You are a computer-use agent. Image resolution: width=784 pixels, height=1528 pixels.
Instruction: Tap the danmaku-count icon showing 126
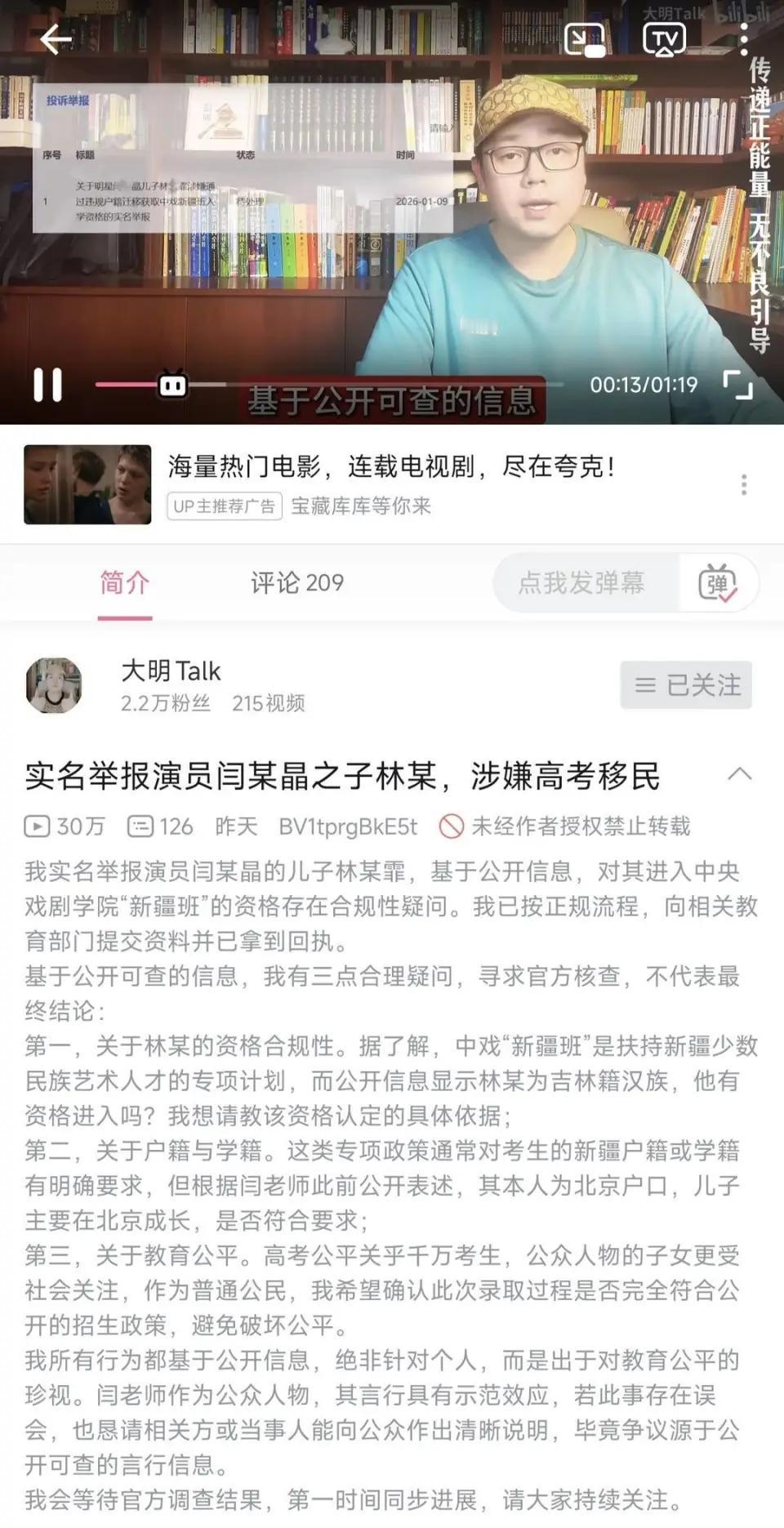click(x=143, y=826)
